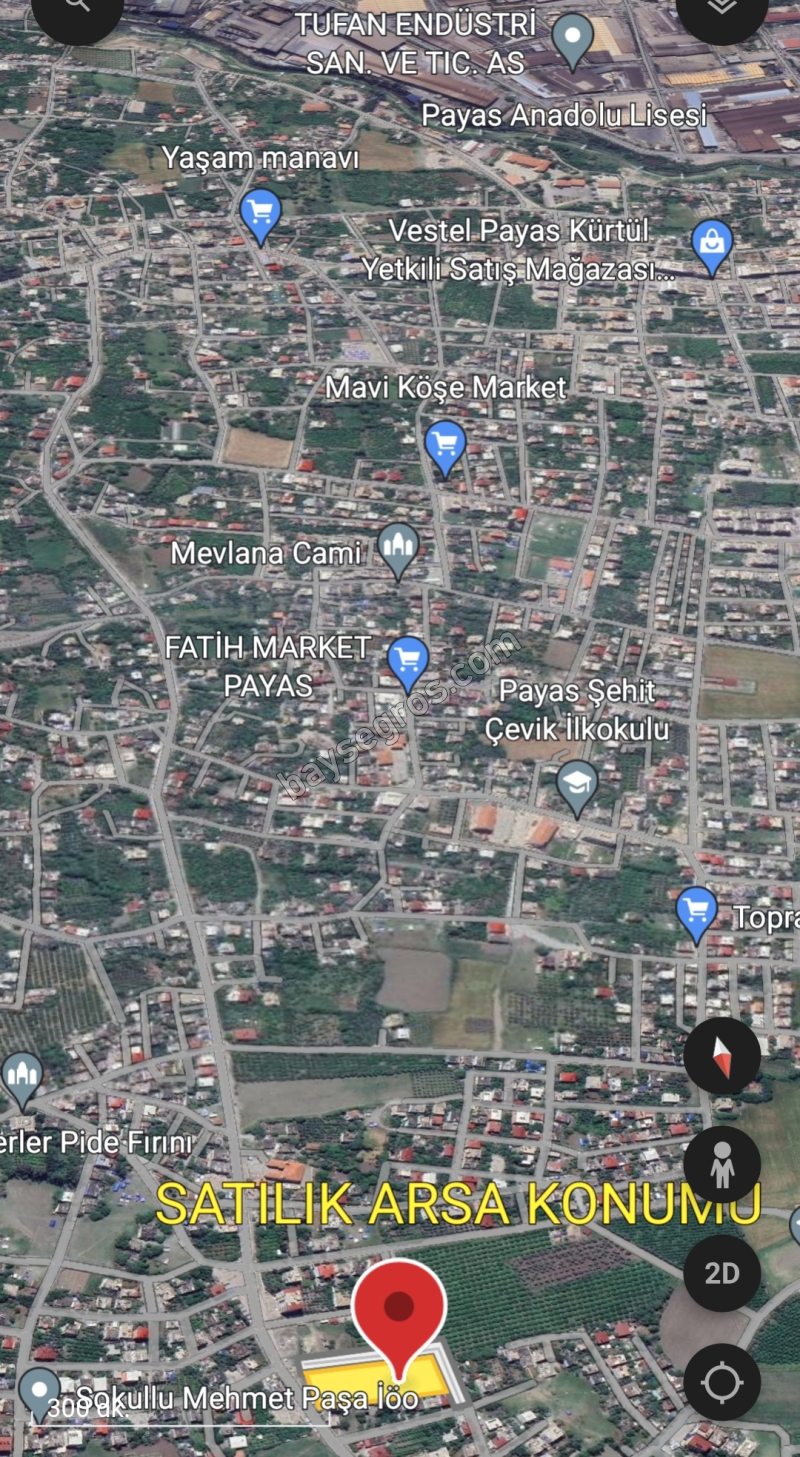The image size is (800, 1457).
Task: Open the map layers button
Action: pyautogui.click(x=722, y=8)
